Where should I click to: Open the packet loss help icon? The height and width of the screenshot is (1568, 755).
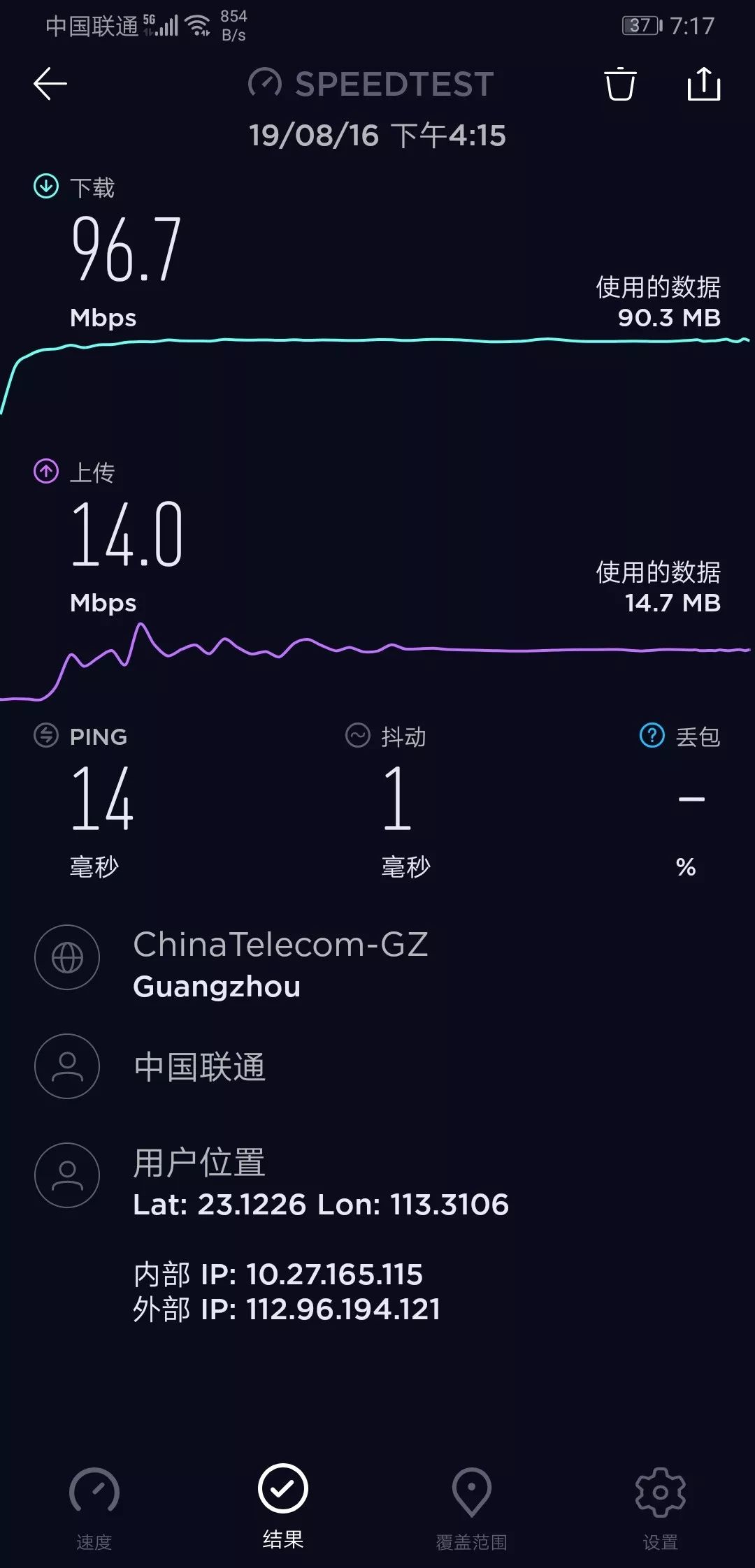point(652,736)
